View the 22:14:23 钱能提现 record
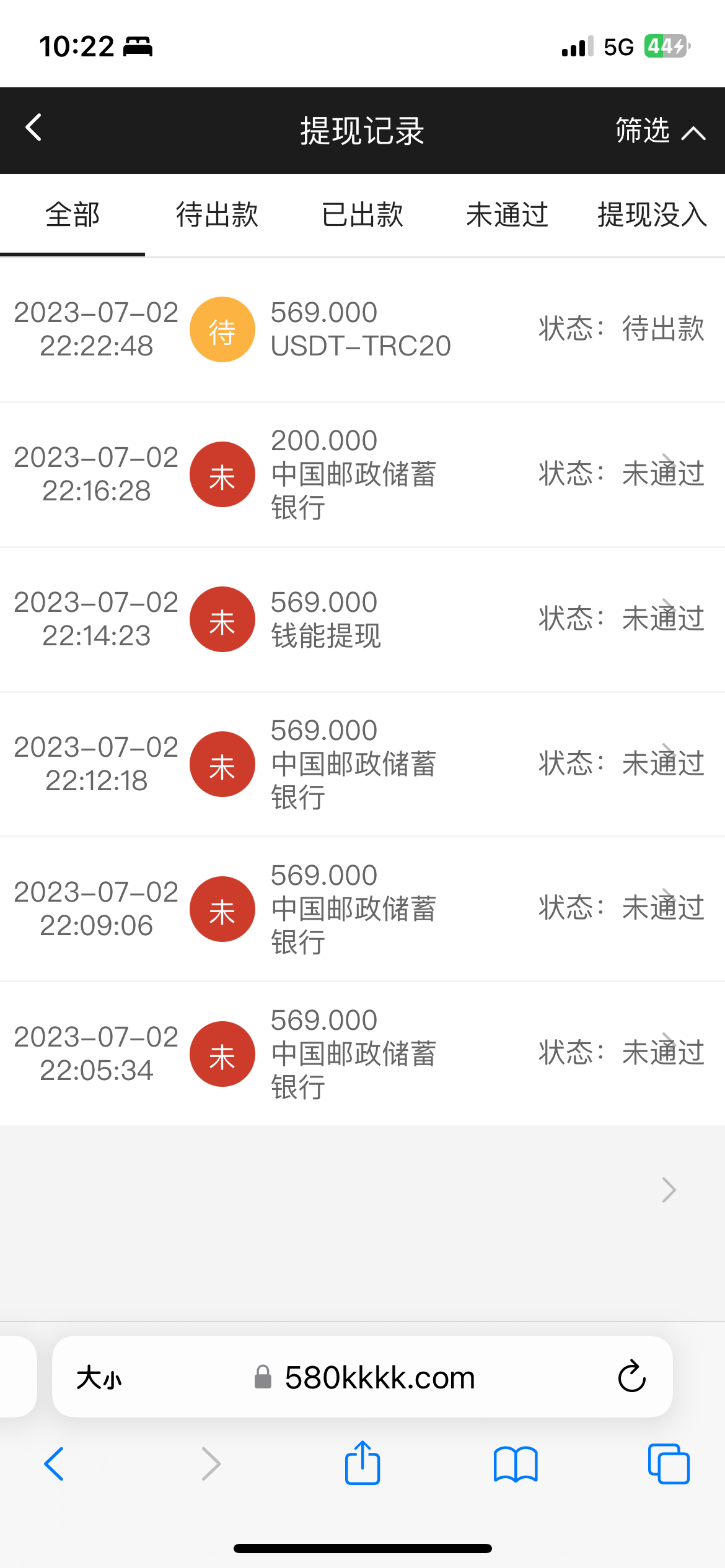Image resolution: width=725 pixels, height=1568 pixels. 362,619
